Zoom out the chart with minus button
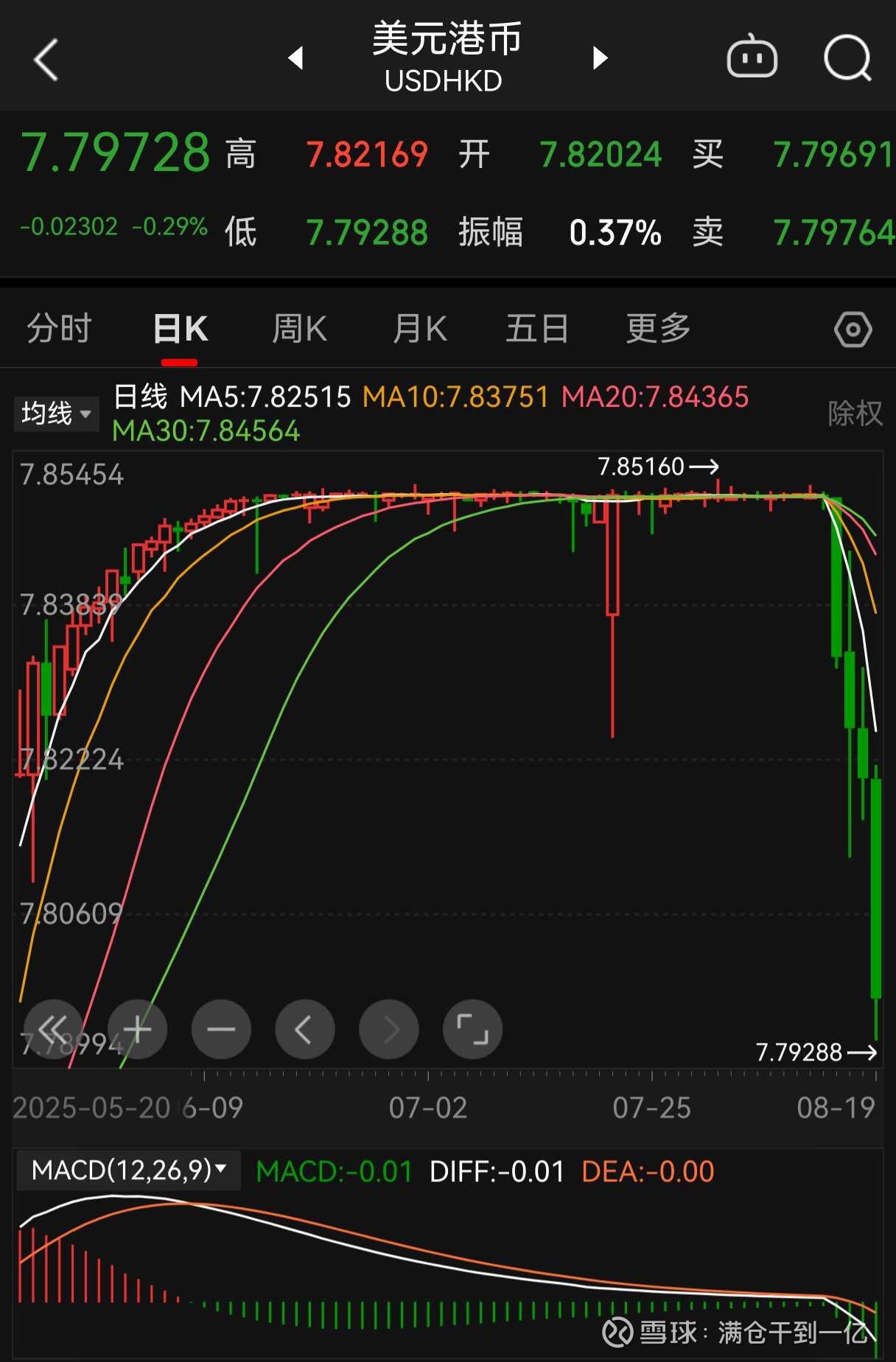 (x=221, y=1029)
